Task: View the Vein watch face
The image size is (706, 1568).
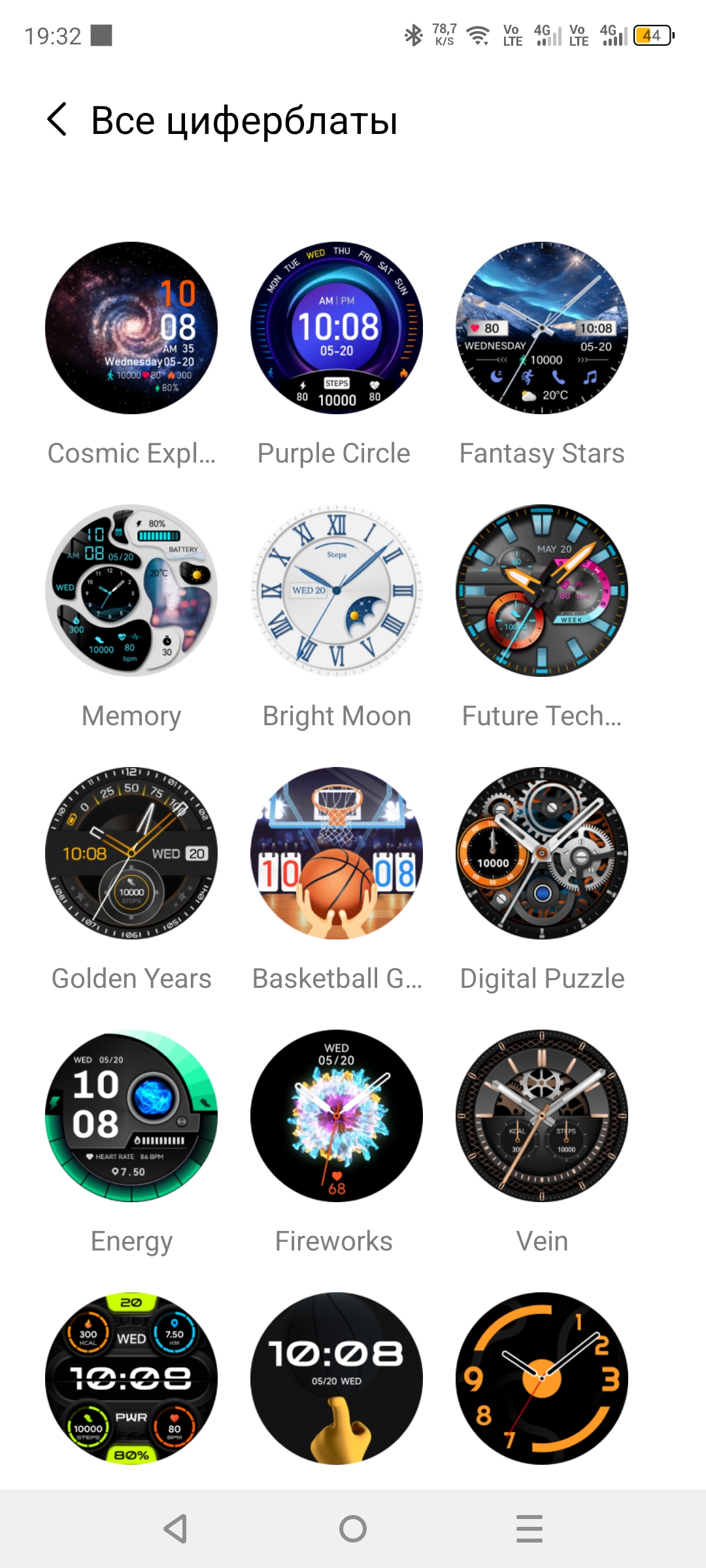Action: point(542,1116)
